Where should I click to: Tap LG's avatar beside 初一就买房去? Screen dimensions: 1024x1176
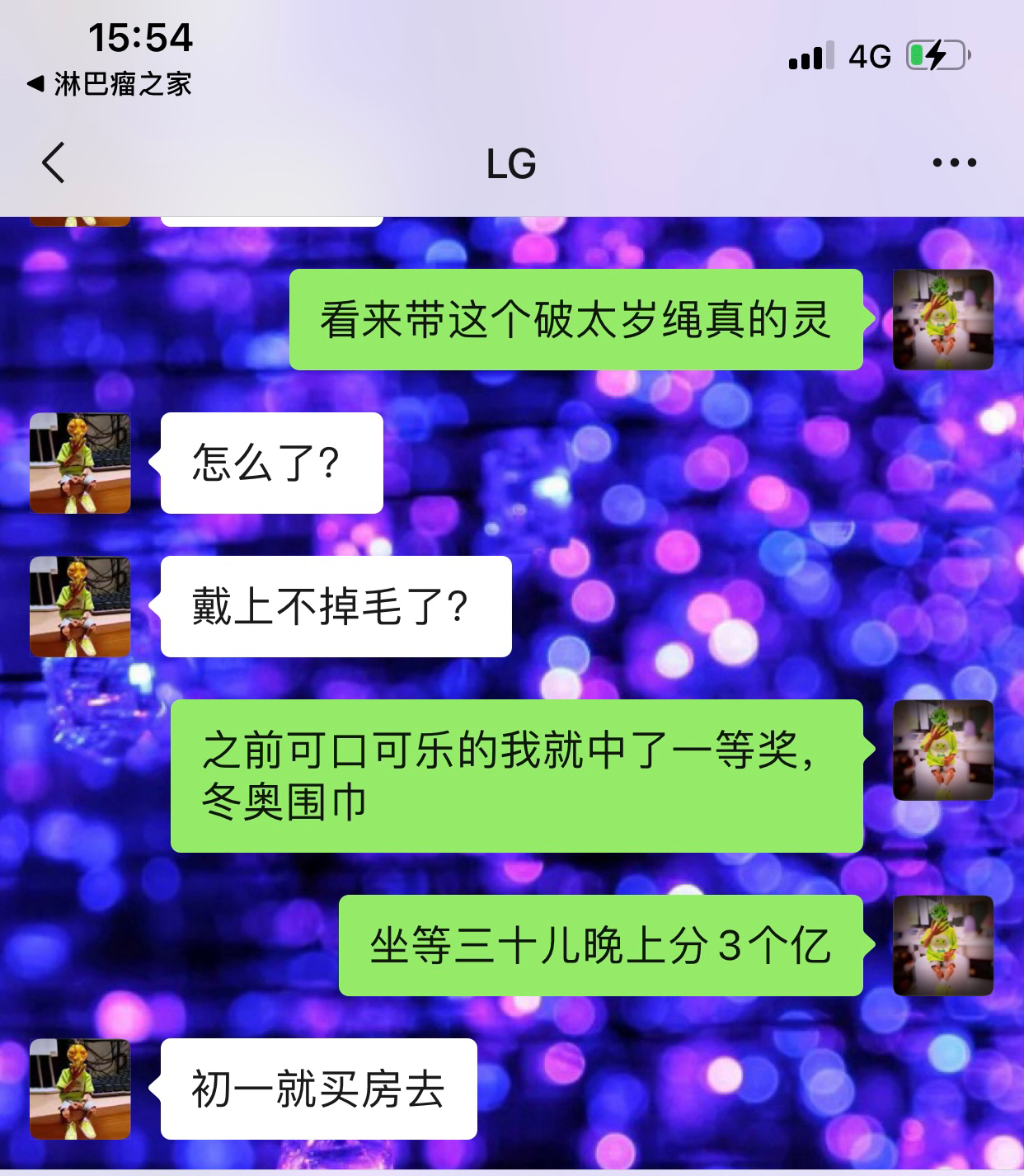[80, 1089]
